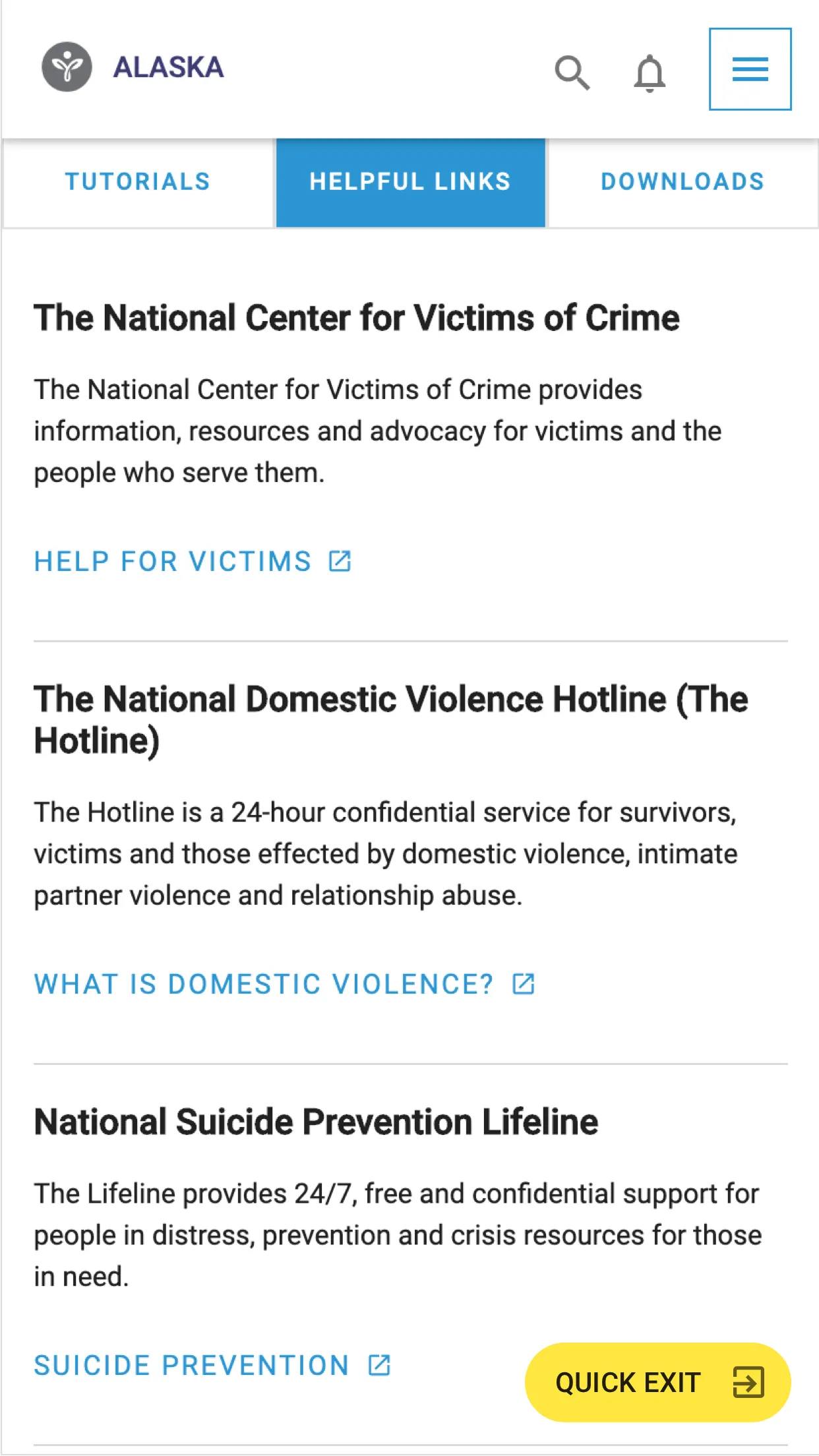Screen dimensions: 819x1456
Task: Switch to the Downloads tab
Action: pos(682,182)
